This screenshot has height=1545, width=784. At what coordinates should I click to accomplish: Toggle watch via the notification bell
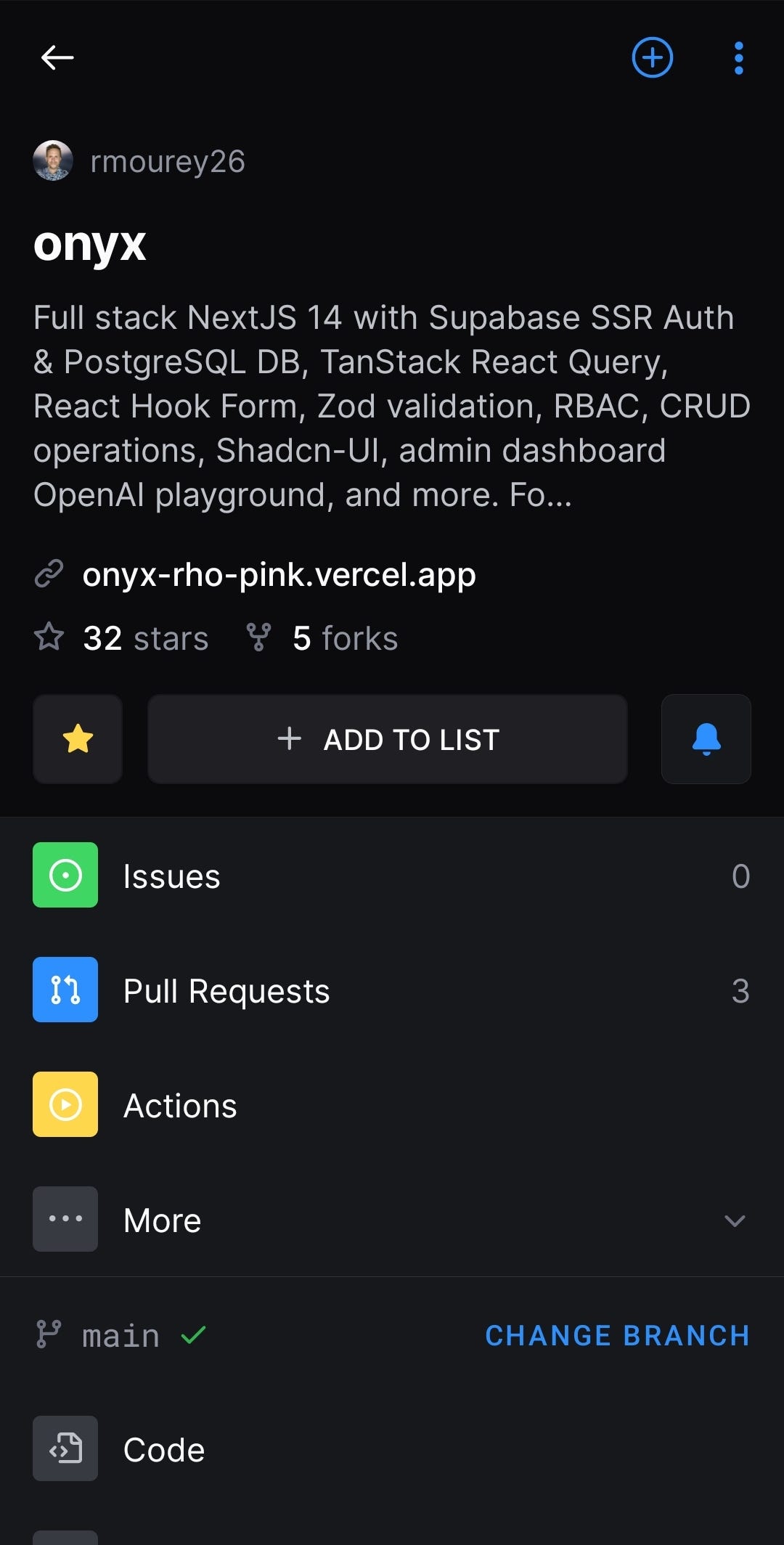[706, 739]
